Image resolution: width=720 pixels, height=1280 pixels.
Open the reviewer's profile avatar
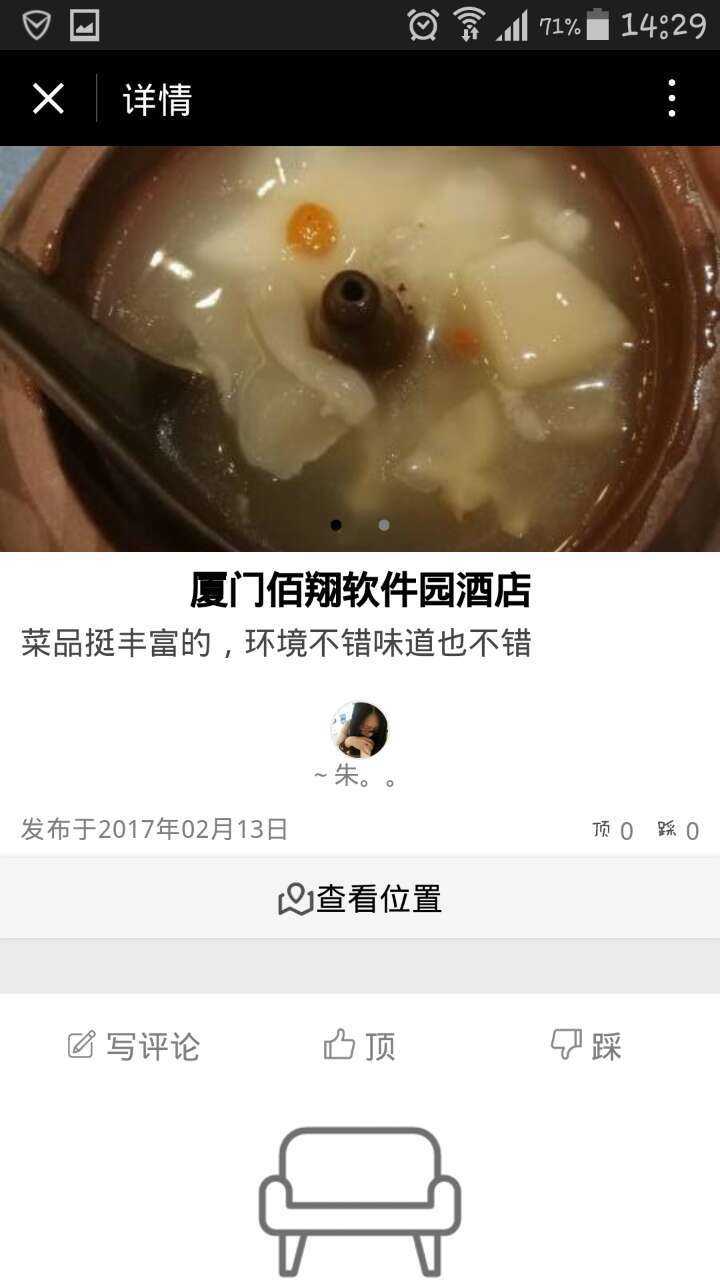(x=360, y=730)
